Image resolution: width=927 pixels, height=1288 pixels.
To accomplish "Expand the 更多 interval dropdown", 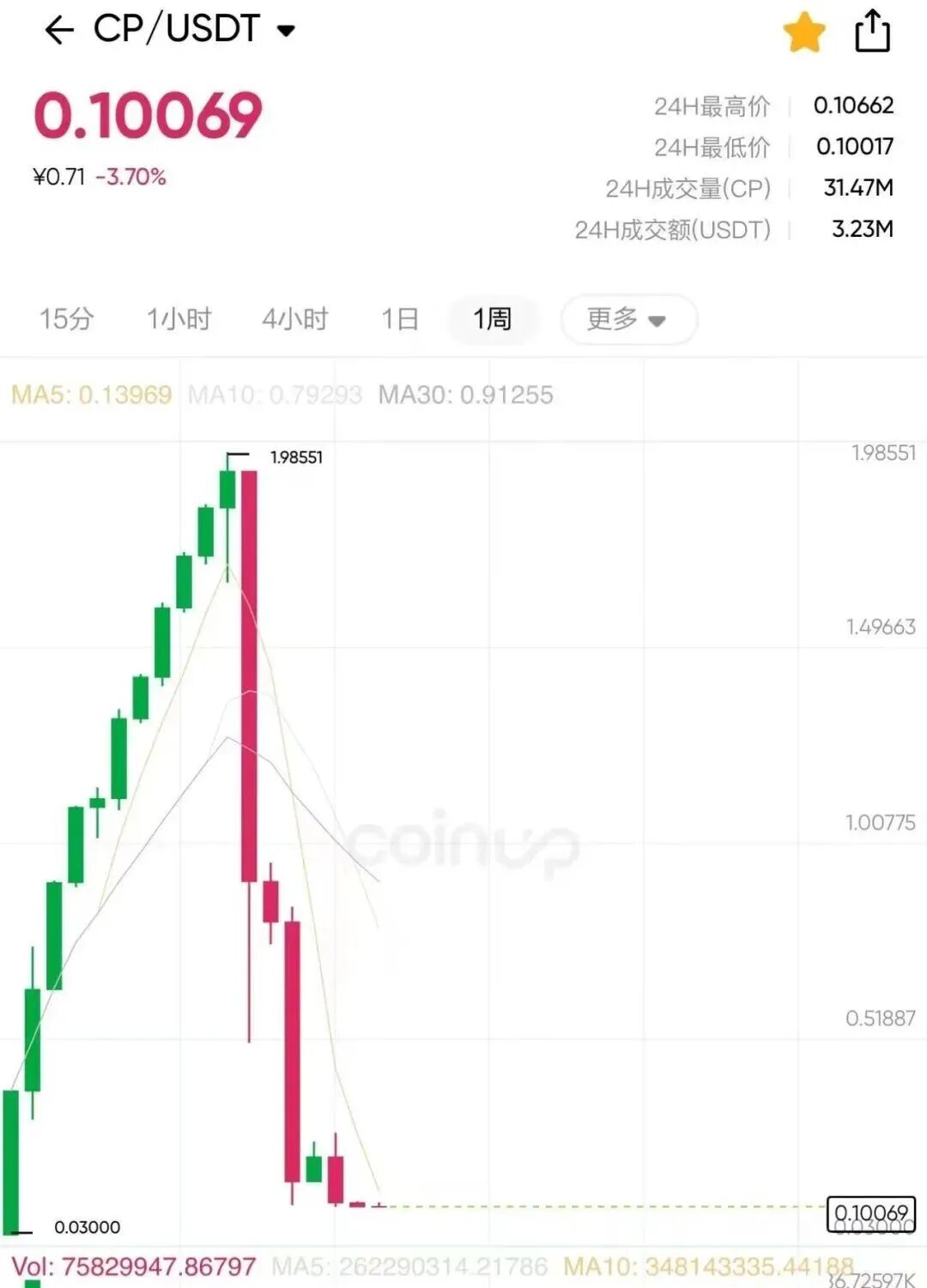I will 627,320.
